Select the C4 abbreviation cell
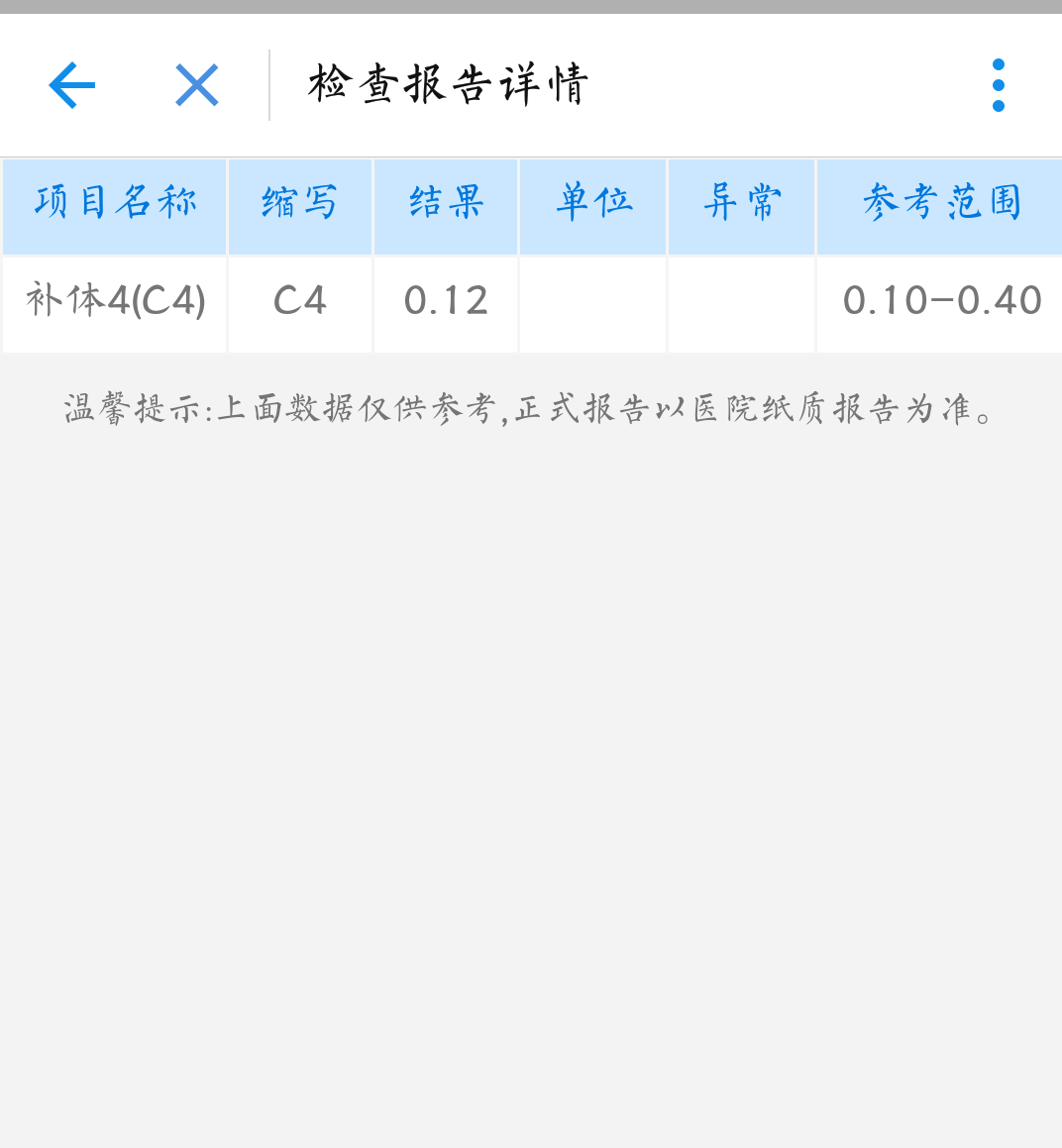The width and height of the screenshot is (1062, 1148). [300, 302]
